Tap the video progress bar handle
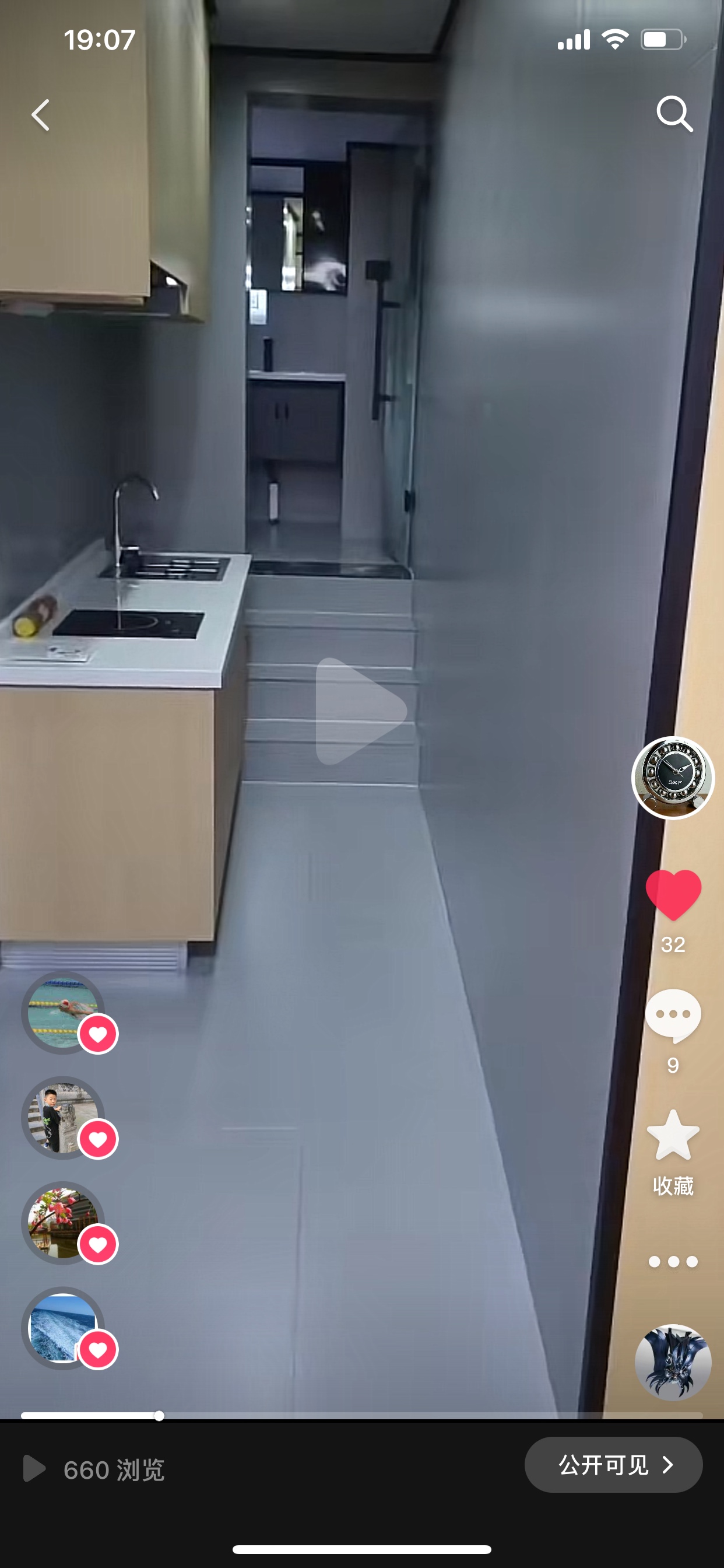This screenshot has width=724, height=1568. coord(159,1416)
